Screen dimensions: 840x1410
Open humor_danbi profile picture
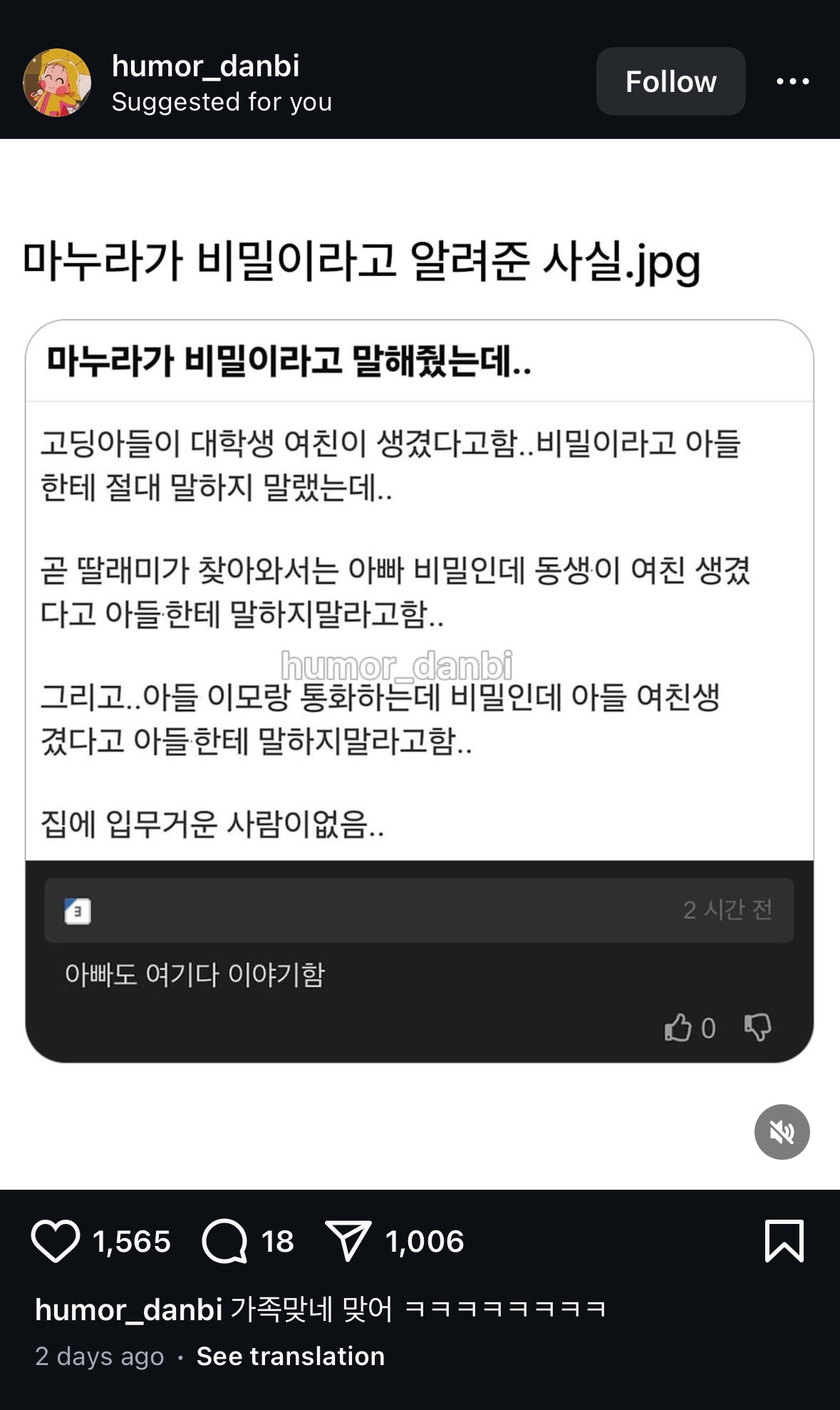tap(57, 83)
